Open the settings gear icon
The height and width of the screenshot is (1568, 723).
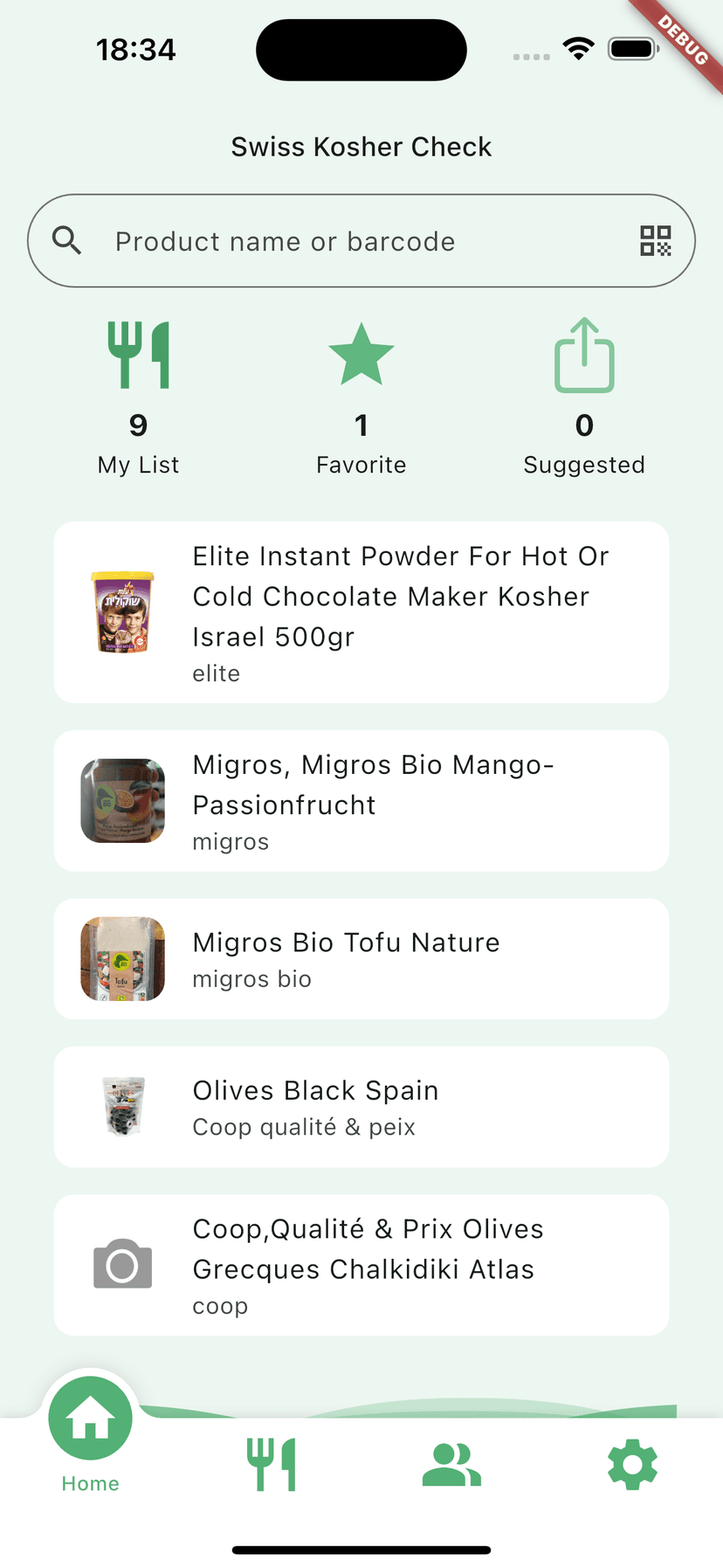pos(632,1464)
